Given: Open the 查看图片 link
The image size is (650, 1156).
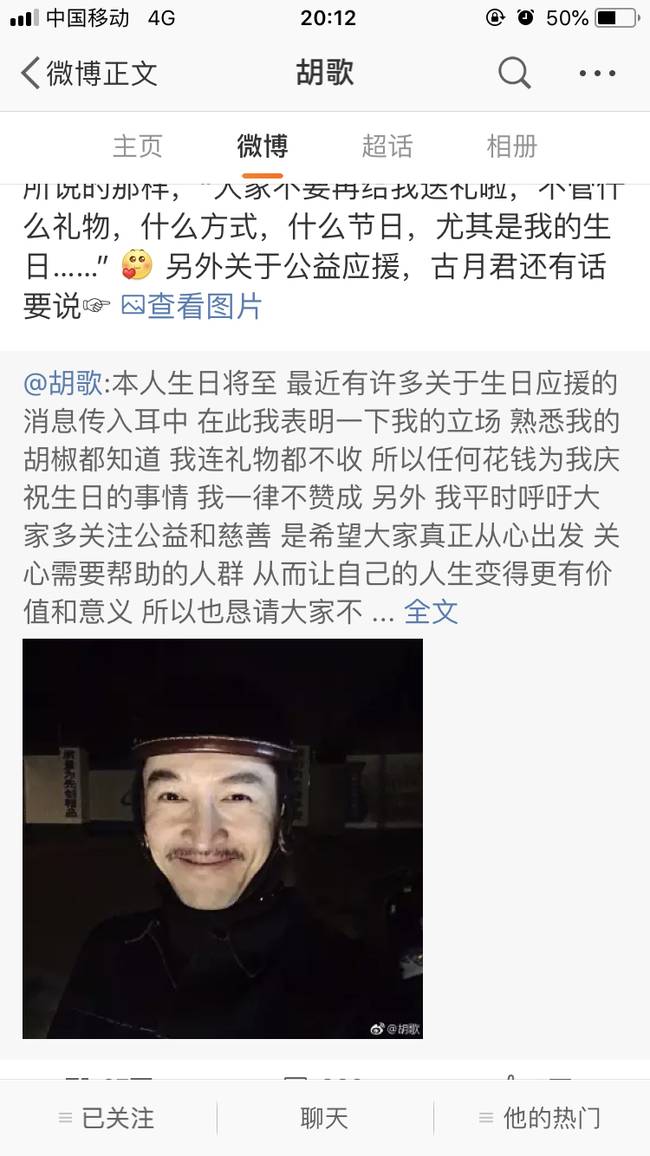Looking at the screenshot, I should [192, 306].
